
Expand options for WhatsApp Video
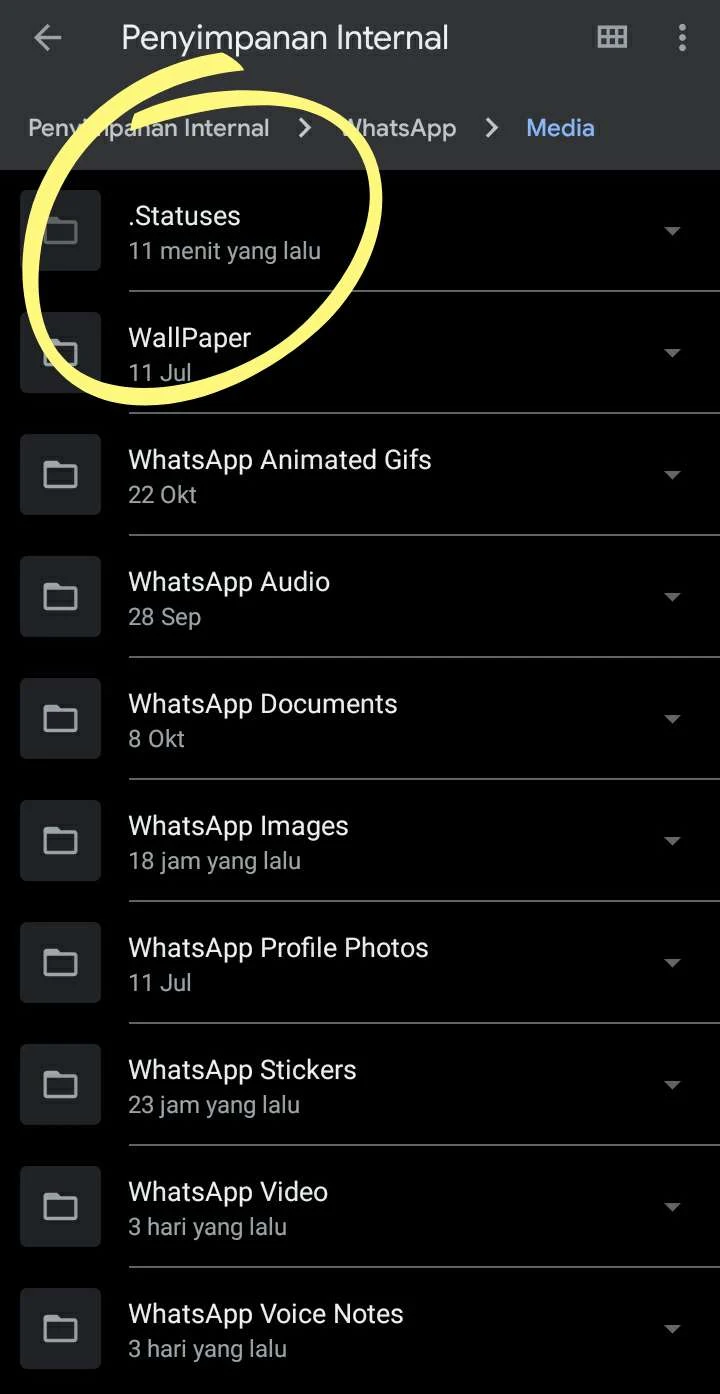click(x=672, y=1206)
